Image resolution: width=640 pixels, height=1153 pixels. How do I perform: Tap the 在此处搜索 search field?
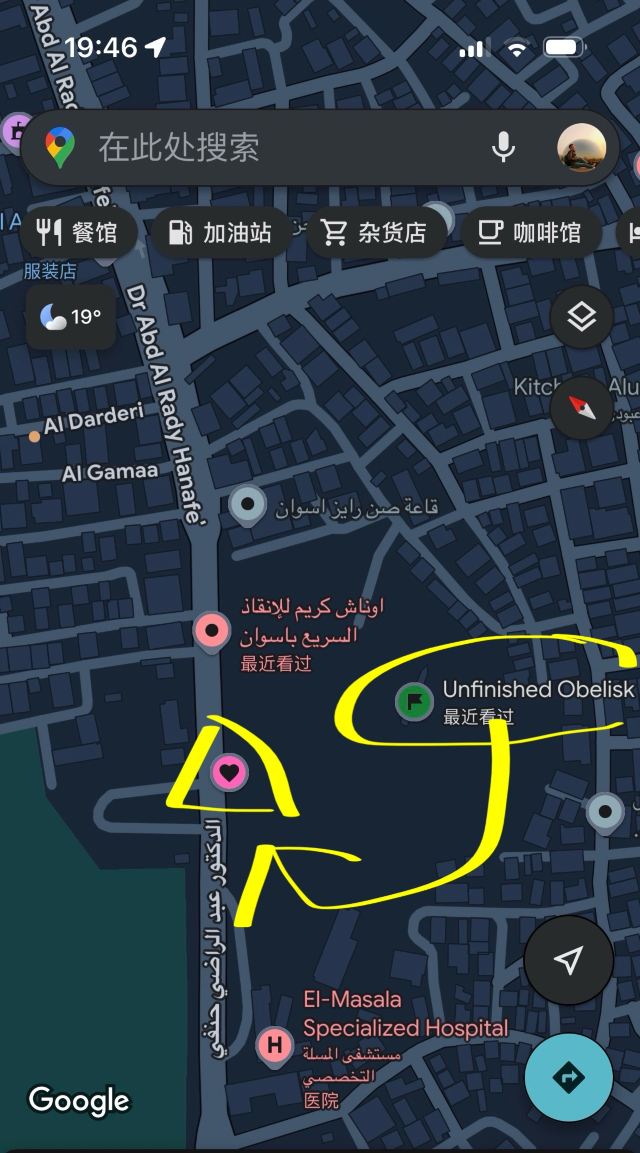click(270, 148)
